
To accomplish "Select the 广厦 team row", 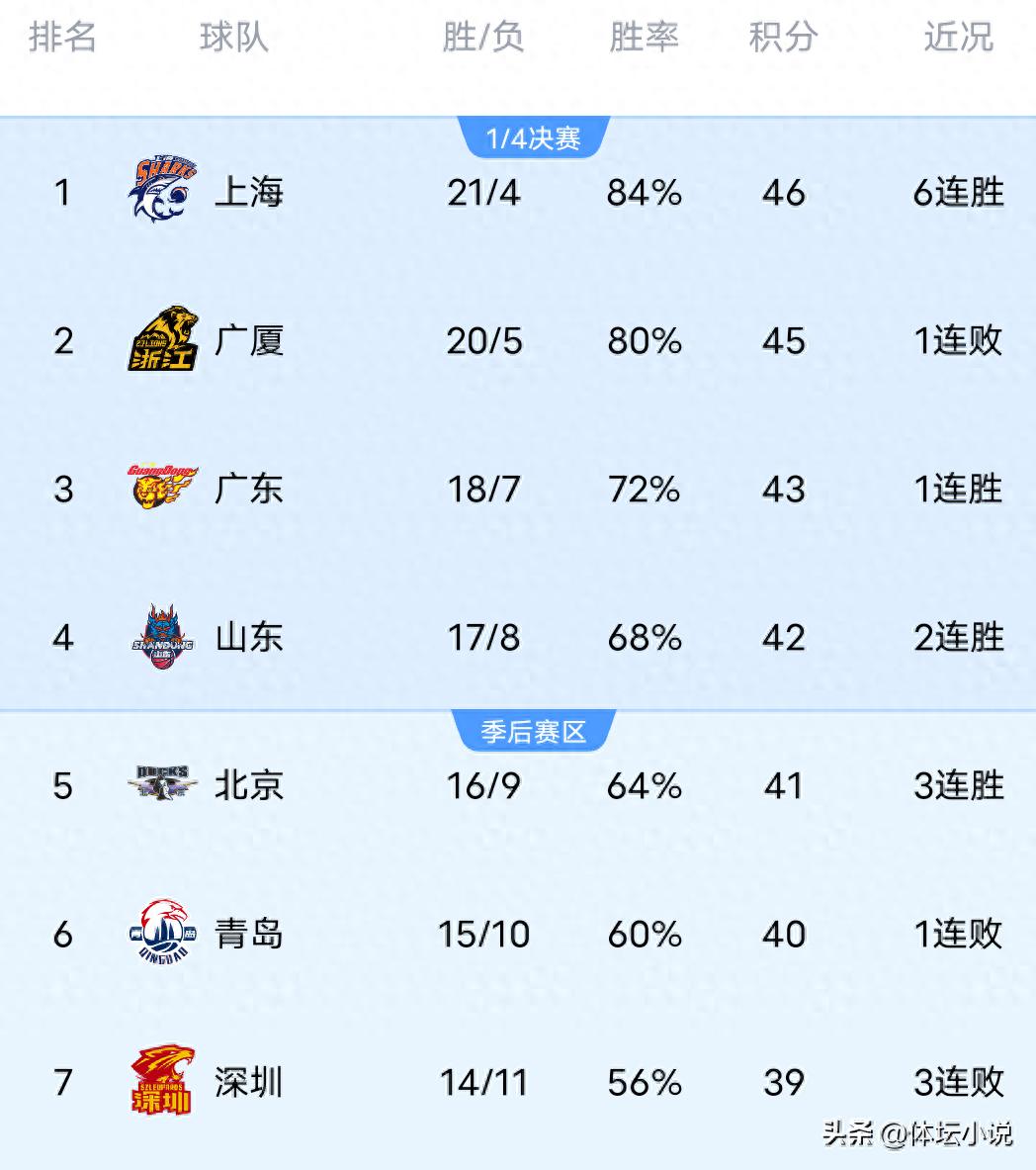I will coord(248,340).
